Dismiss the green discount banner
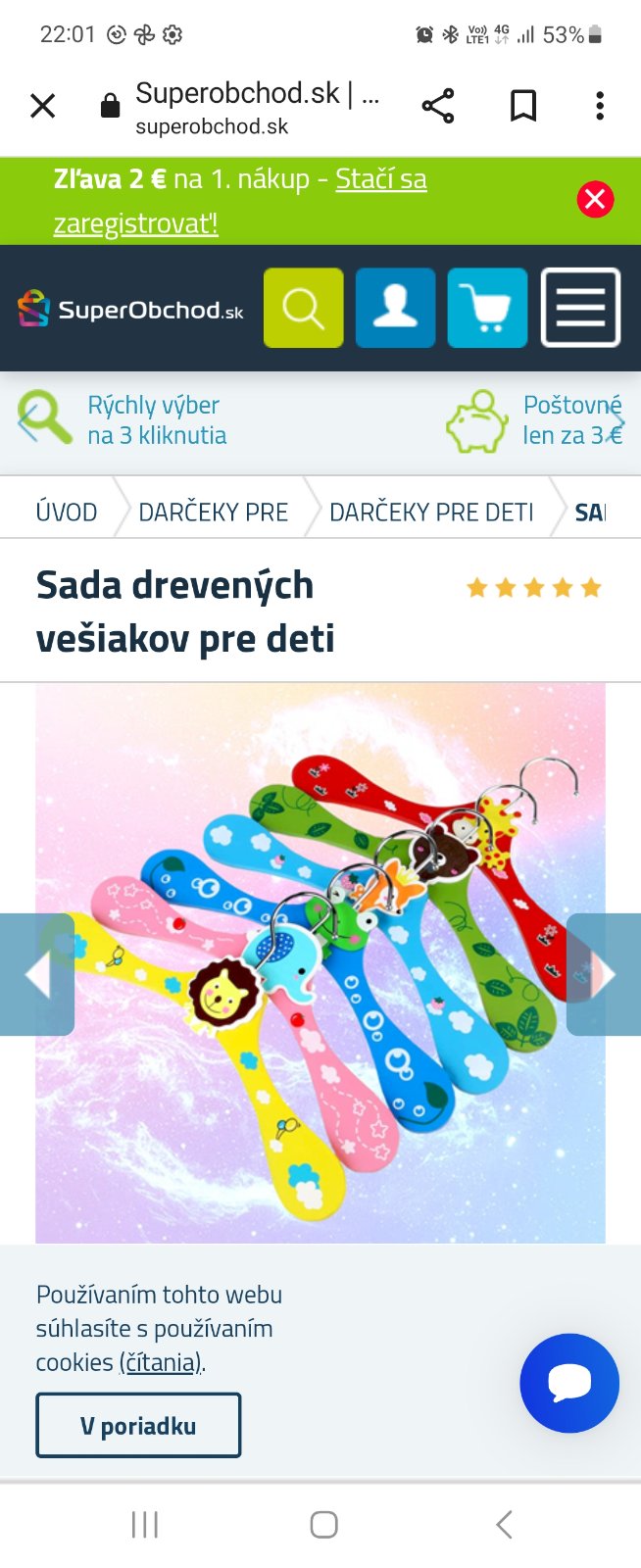 [595, 200]
